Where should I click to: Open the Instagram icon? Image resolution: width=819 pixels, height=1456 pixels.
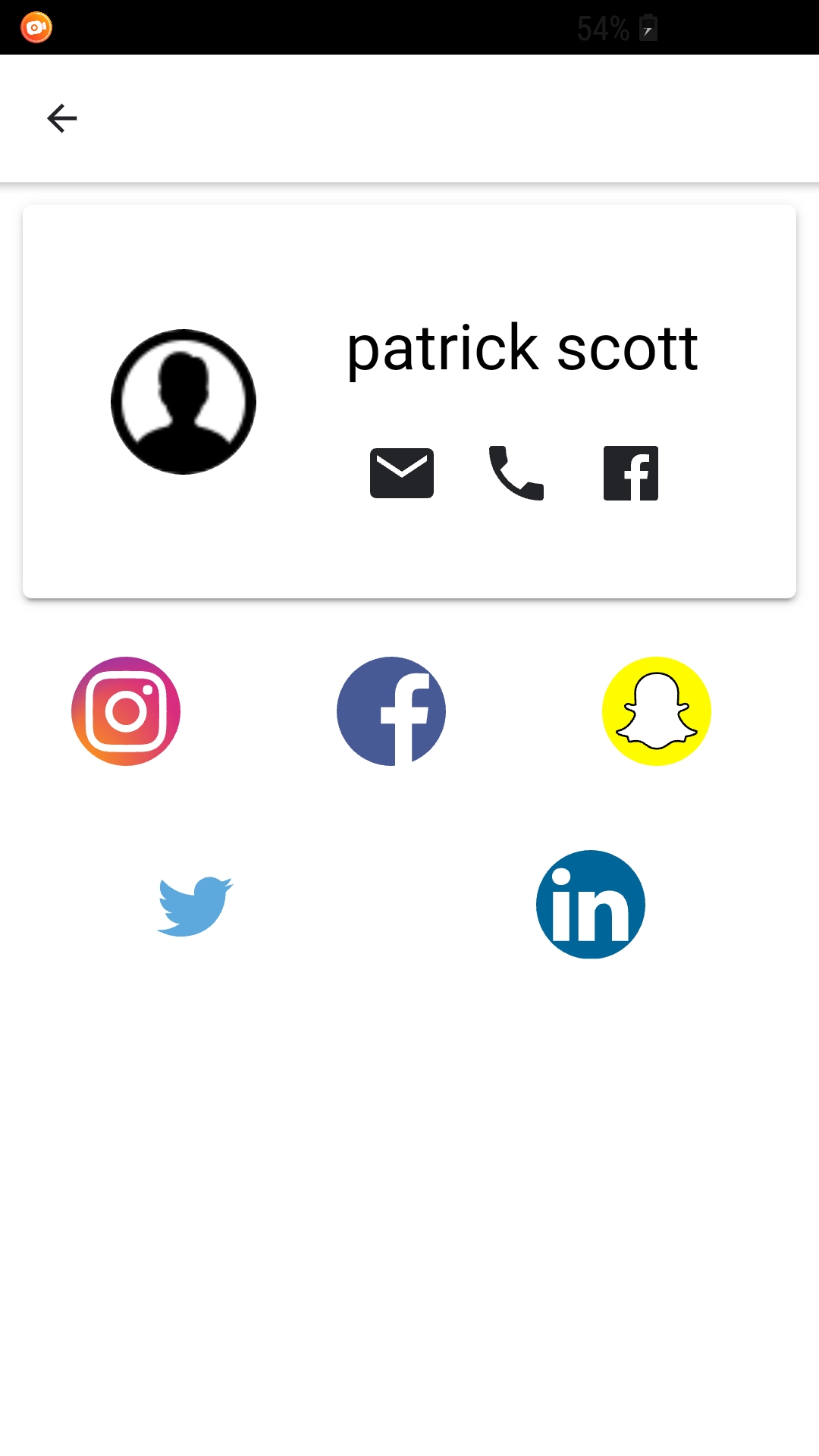126,711
